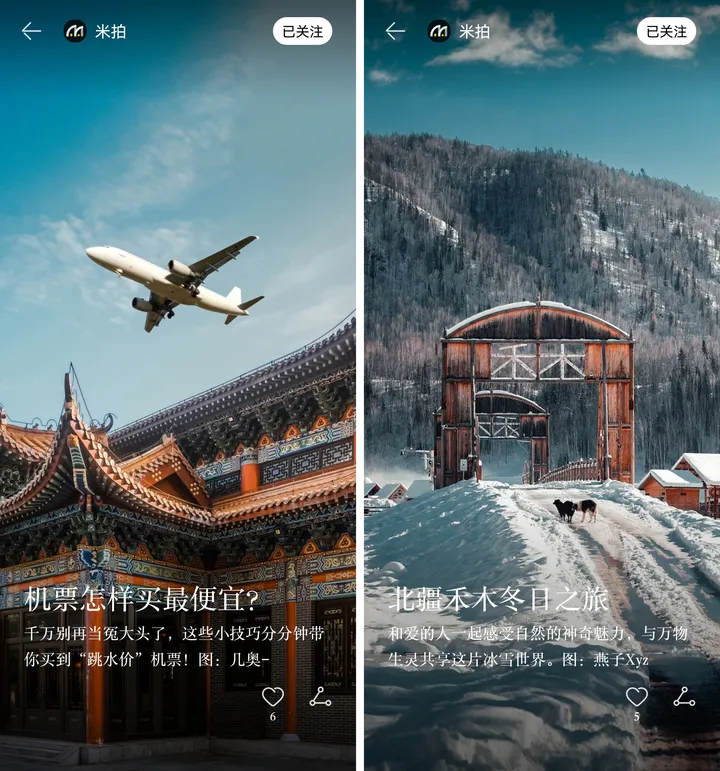Tap 已关注 on the airplane ticket post
Image resolution: width=720 pixels, height=771 pixels.
(302, 32)
